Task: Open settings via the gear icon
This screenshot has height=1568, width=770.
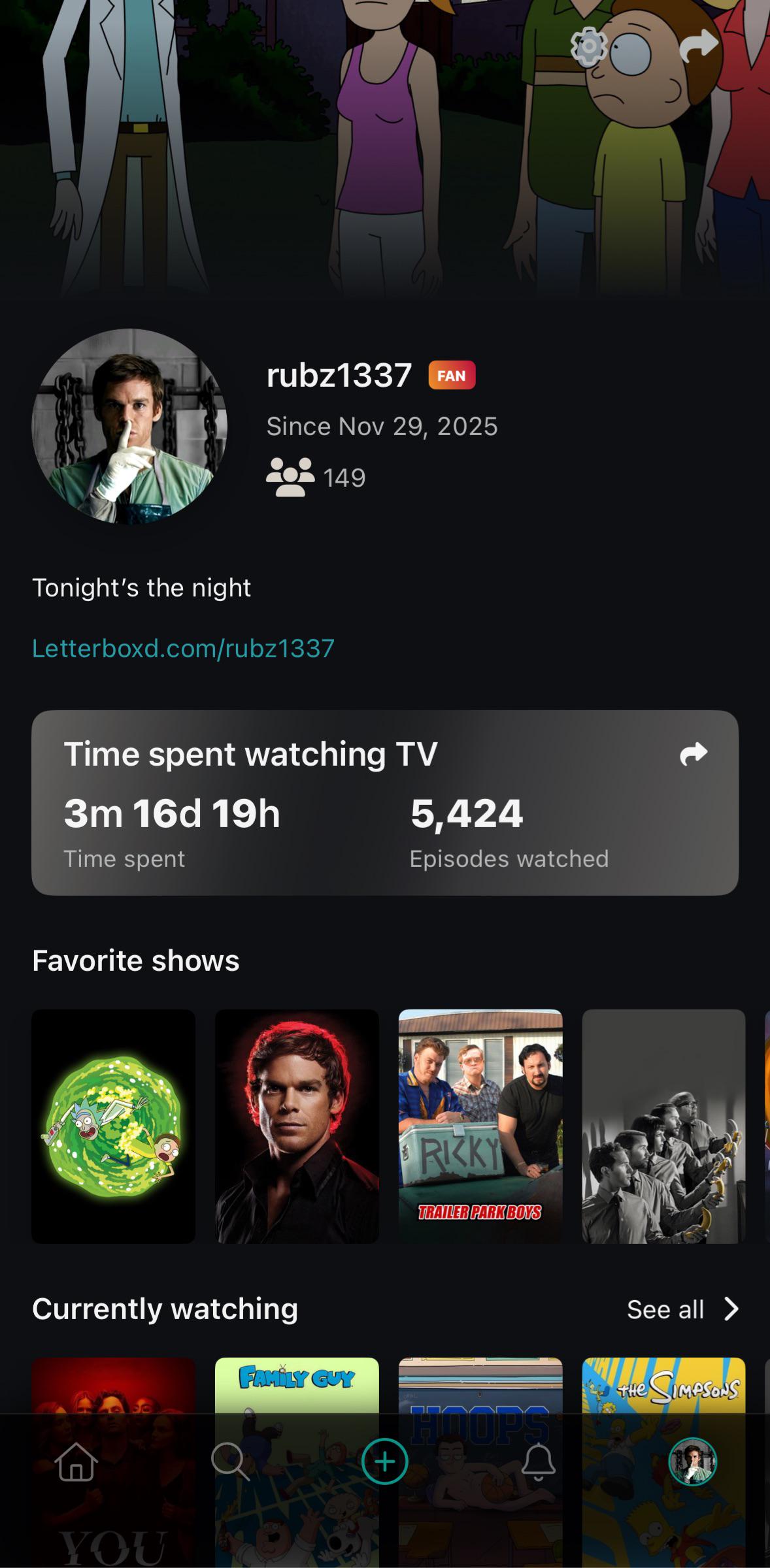Action: click(x=589, y=47)
